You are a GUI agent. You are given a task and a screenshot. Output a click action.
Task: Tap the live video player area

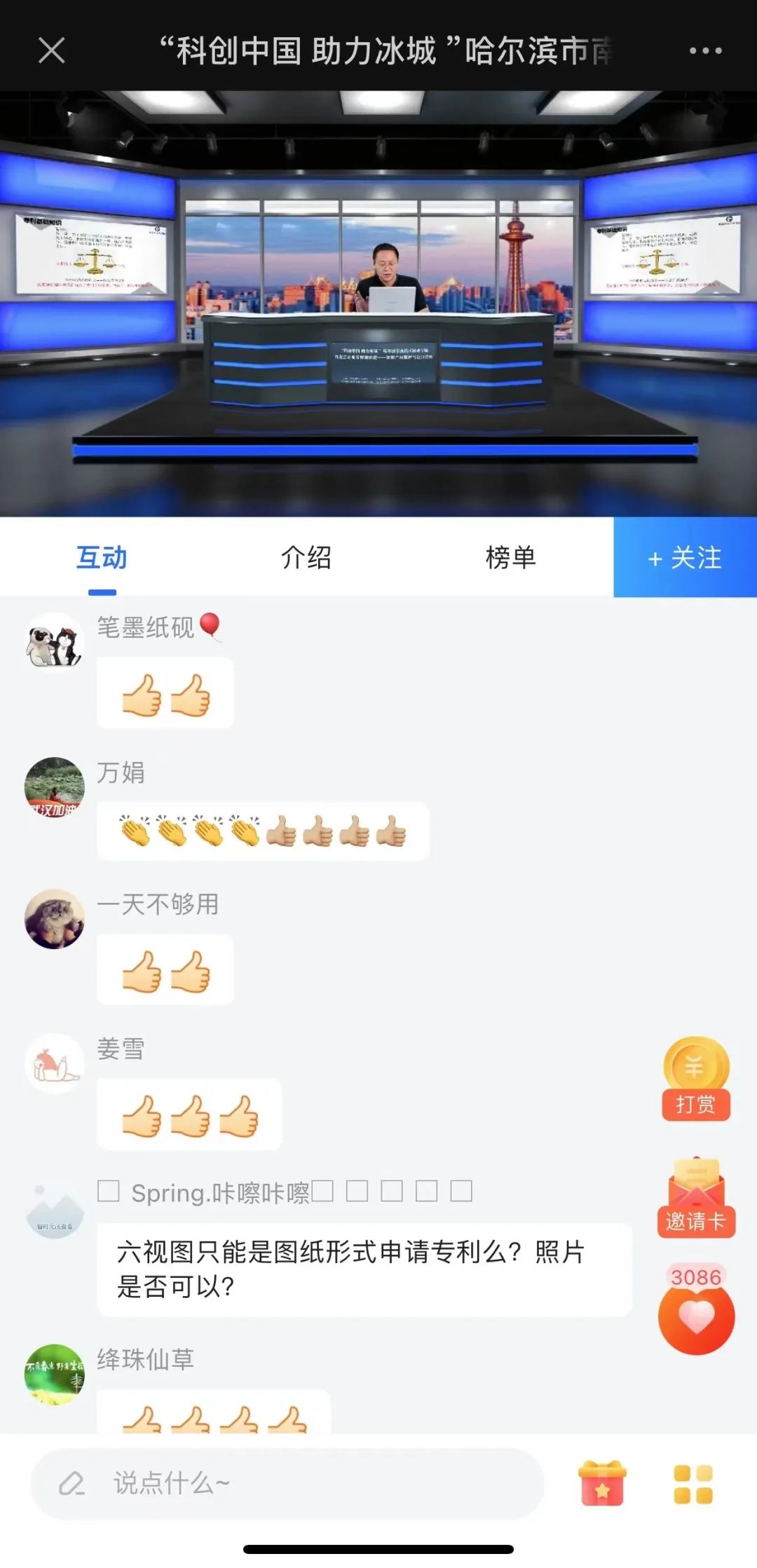[378, 301]
